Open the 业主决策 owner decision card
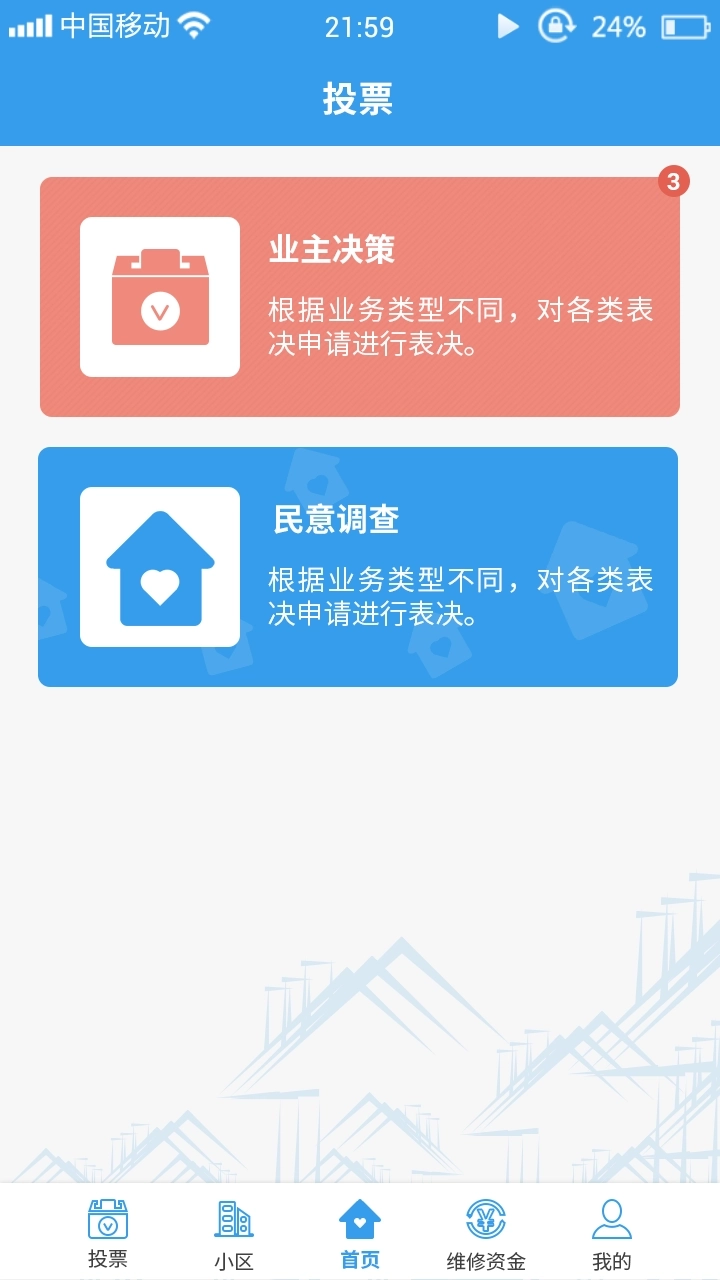 tap(360, 295)
